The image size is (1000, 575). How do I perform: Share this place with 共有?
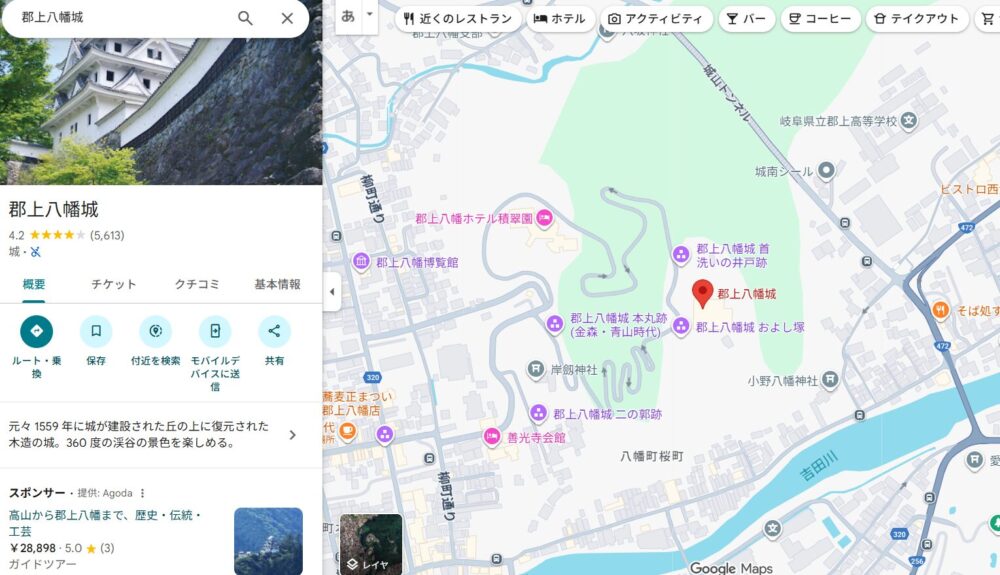[x=274, y=331]
